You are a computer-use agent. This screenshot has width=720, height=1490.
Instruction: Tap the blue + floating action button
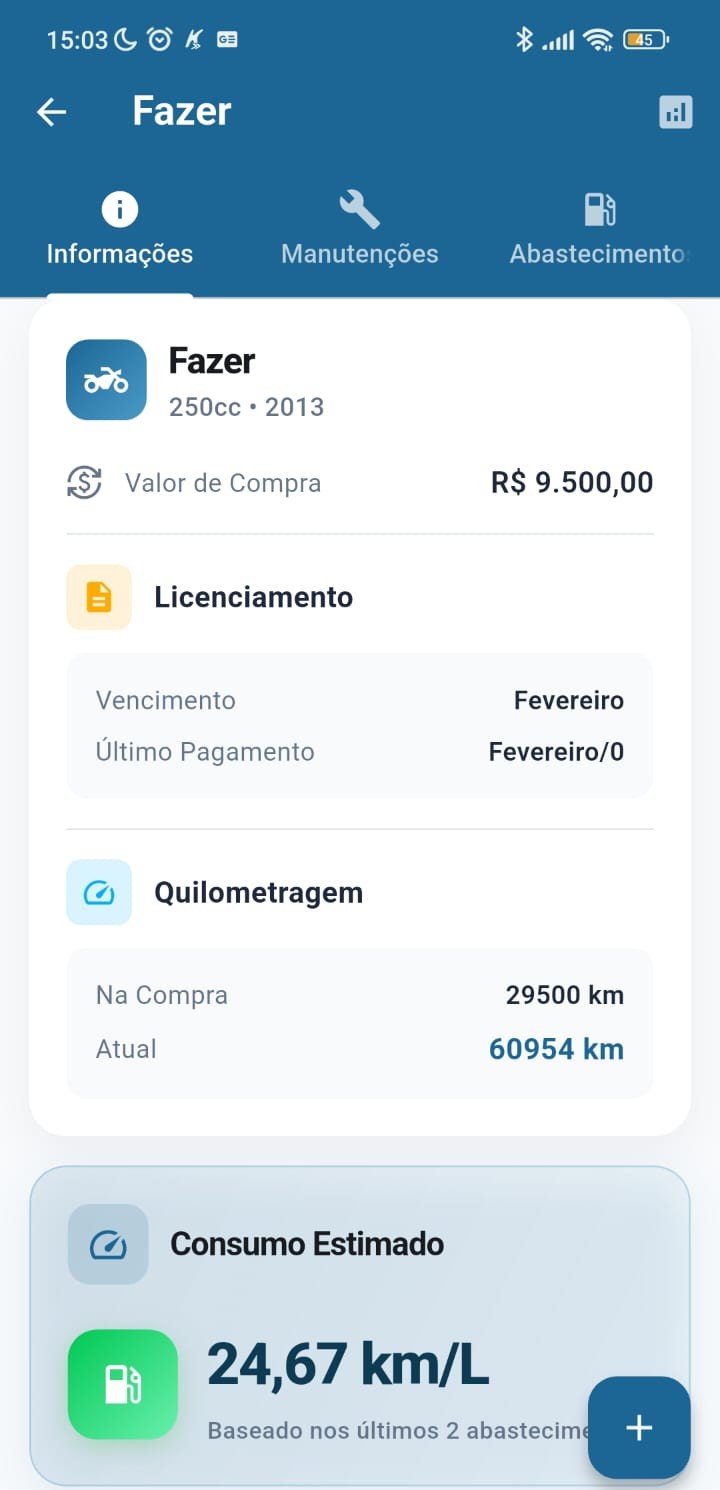click(x=638, y=1428)
